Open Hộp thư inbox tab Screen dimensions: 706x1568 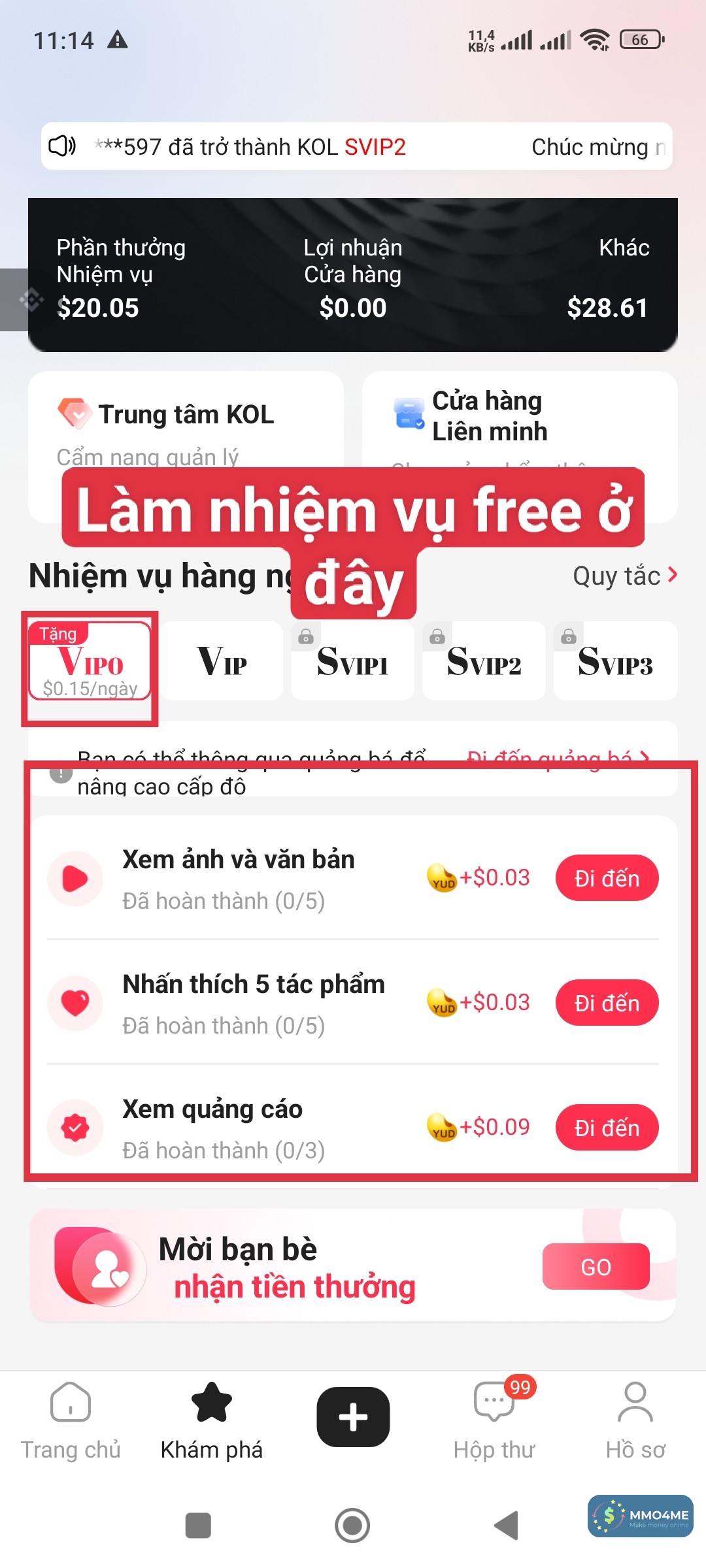(x=494, y=1422)
